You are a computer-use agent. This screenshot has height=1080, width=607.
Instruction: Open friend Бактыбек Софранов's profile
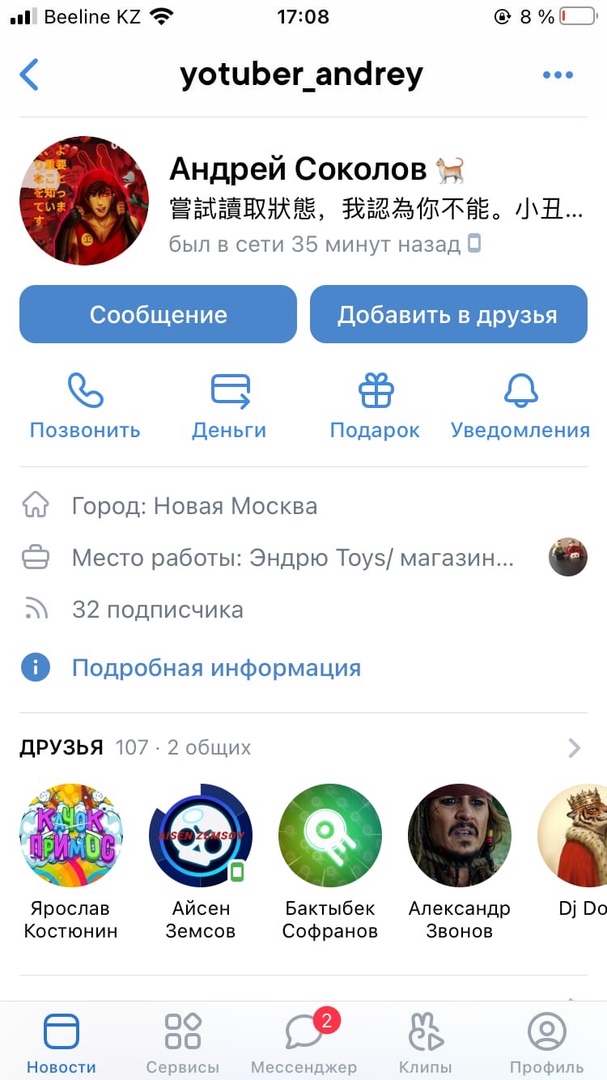330,835
